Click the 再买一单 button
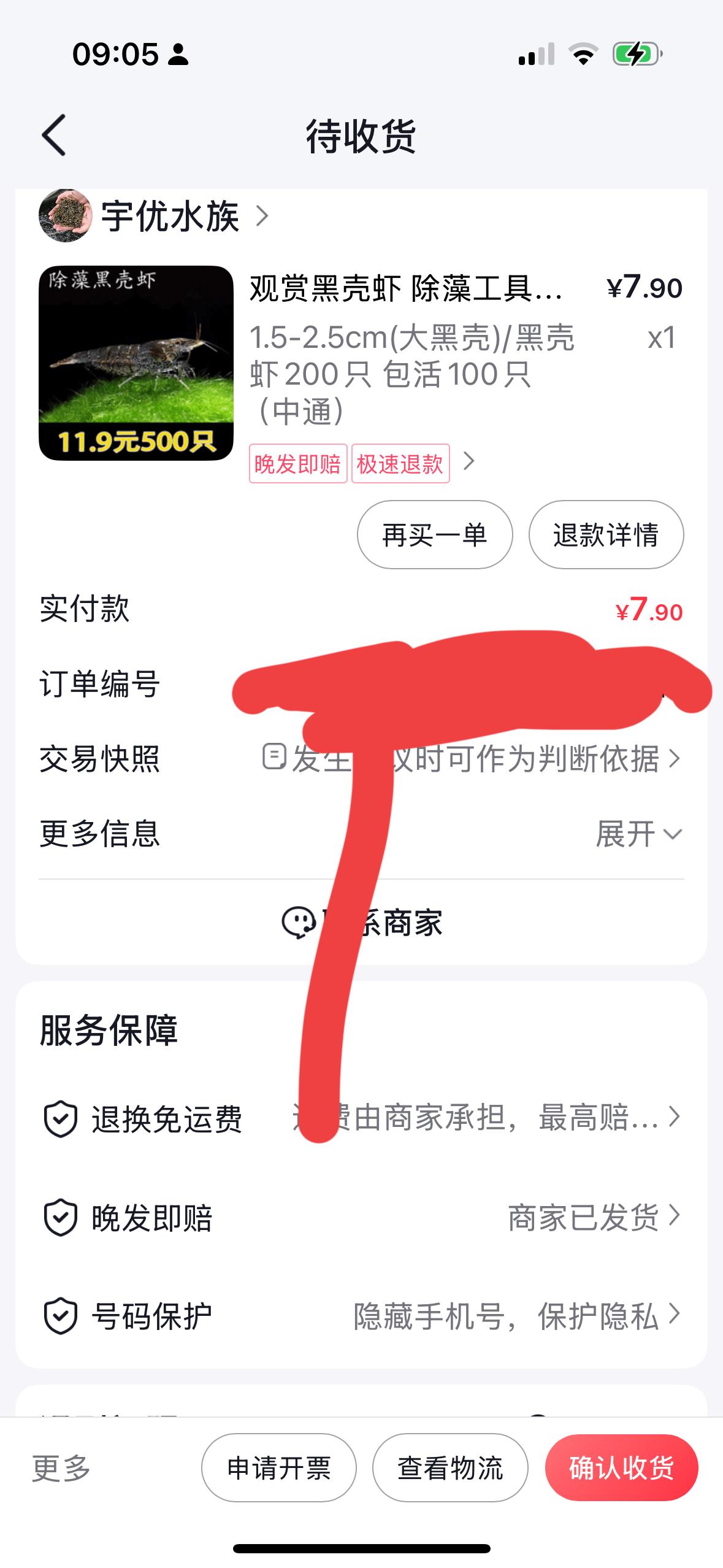Image resolution: width=723 pixels, height=1568 pixels. pyautogui.click(x=434, y=535)
